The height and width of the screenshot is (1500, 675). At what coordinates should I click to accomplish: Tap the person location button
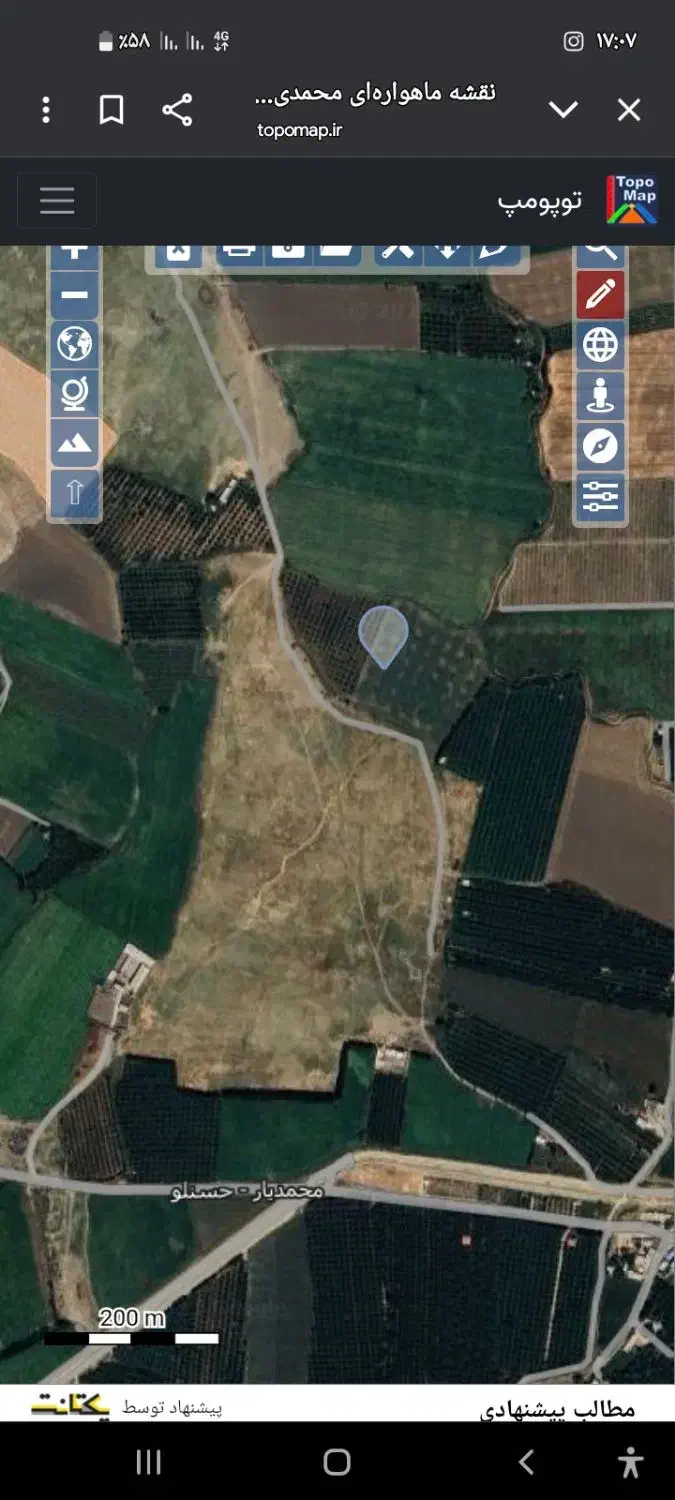click(x=600, y=395)
